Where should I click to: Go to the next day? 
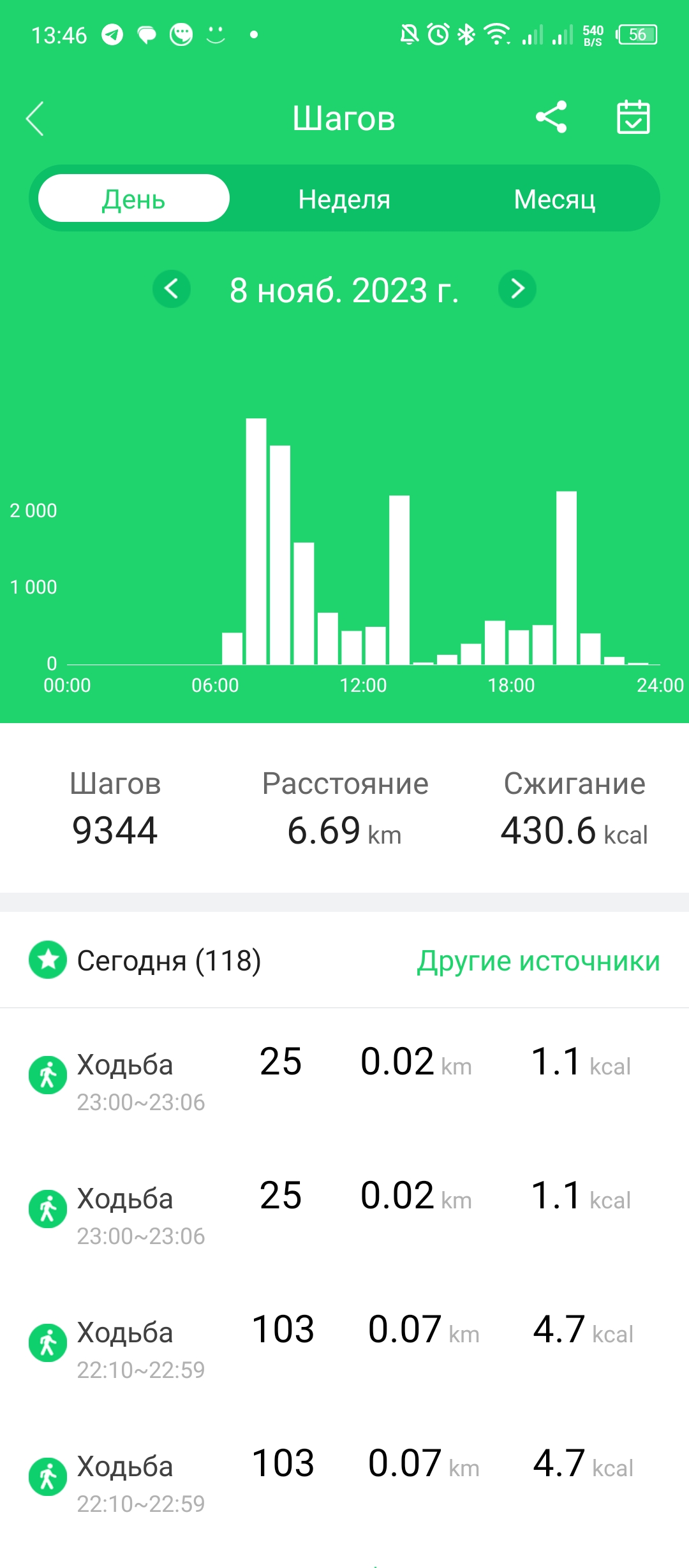point(517,289)
